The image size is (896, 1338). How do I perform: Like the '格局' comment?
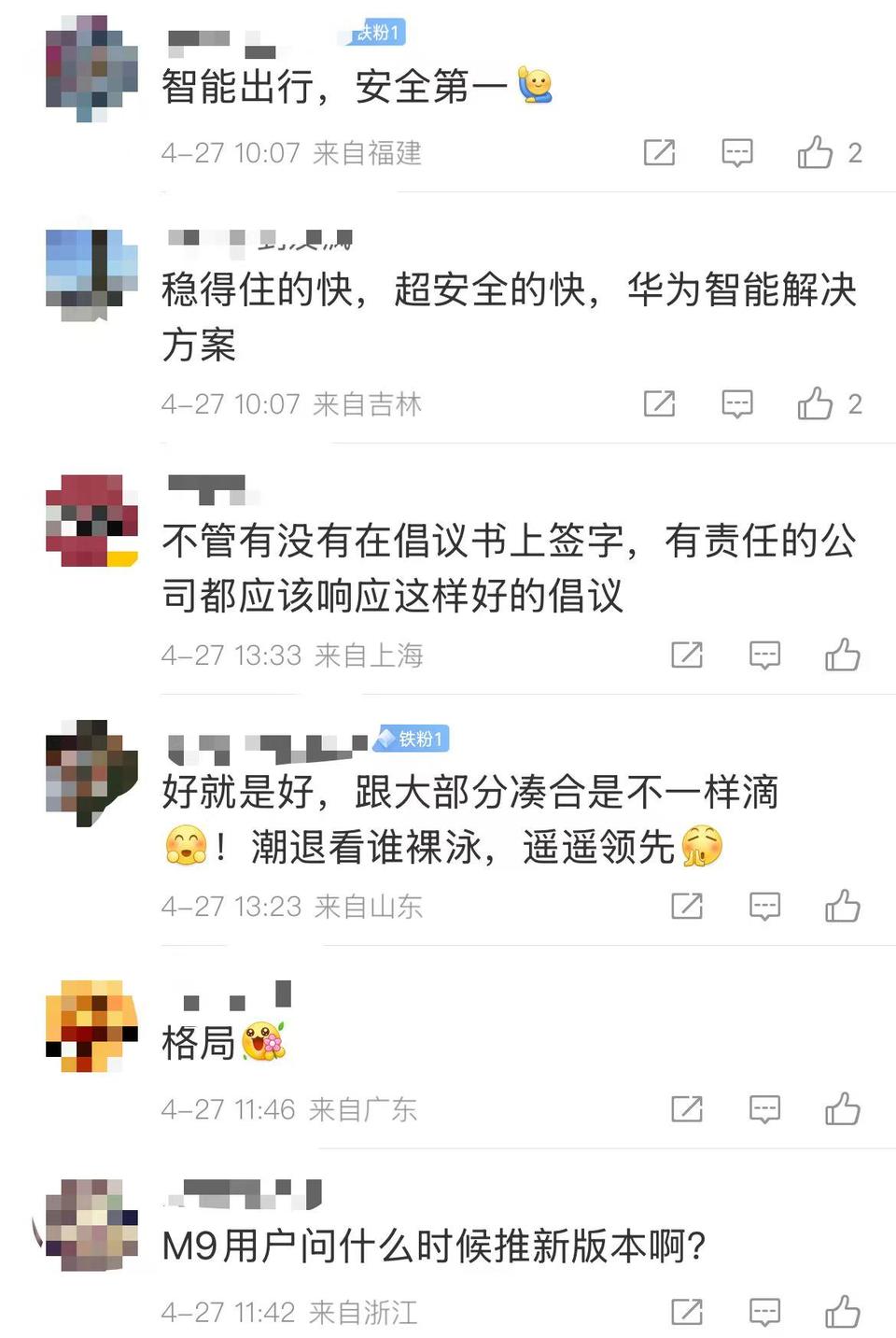point(842,1108)
